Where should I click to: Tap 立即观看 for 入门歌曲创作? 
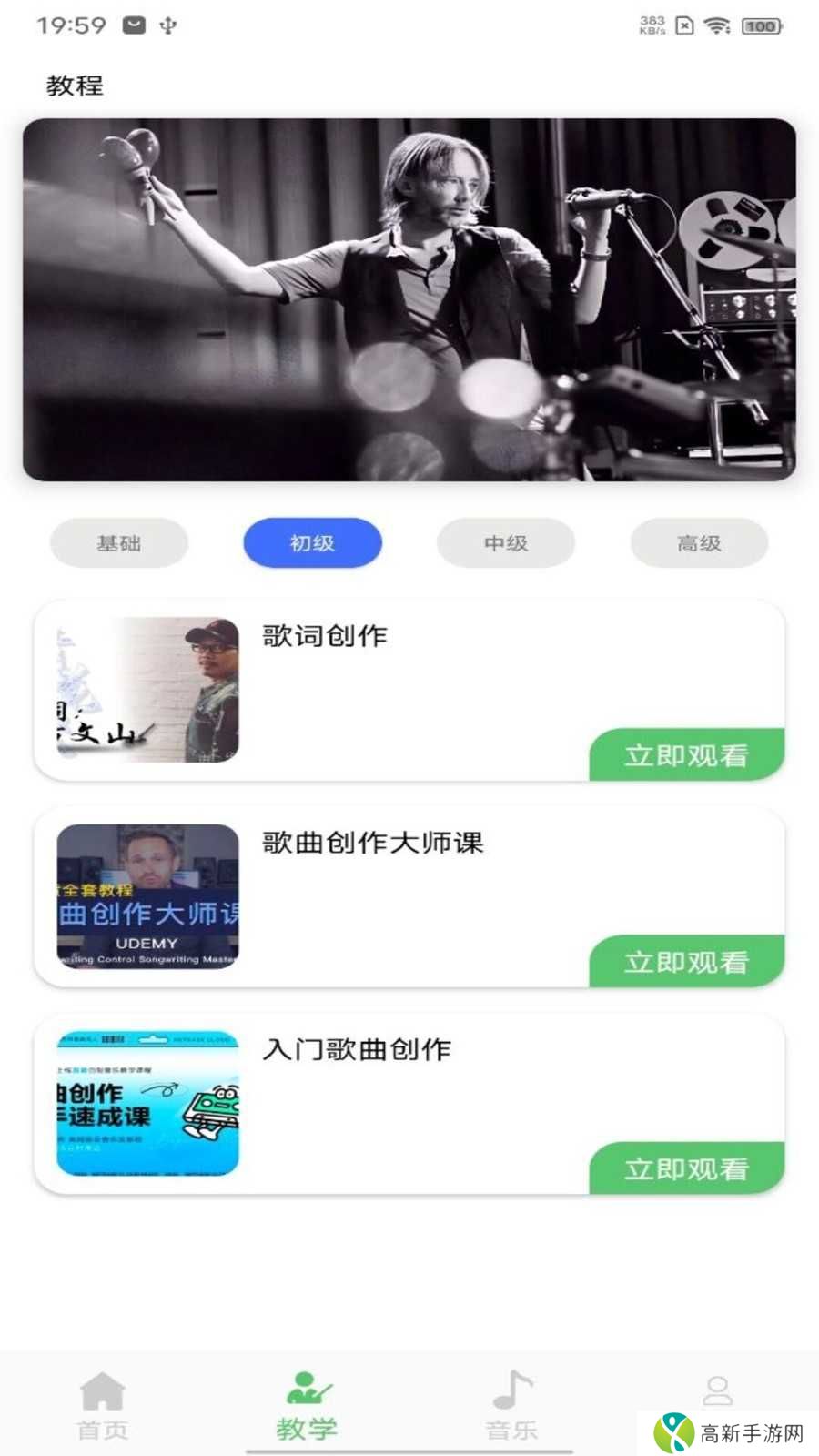tap(688, 1169)
